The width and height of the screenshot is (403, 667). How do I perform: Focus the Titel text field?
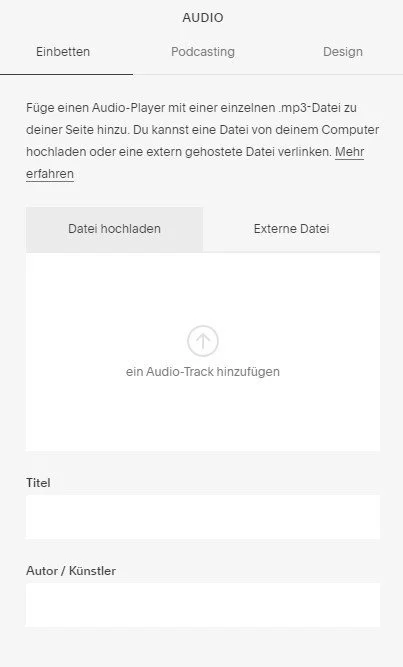pos(203,517)
